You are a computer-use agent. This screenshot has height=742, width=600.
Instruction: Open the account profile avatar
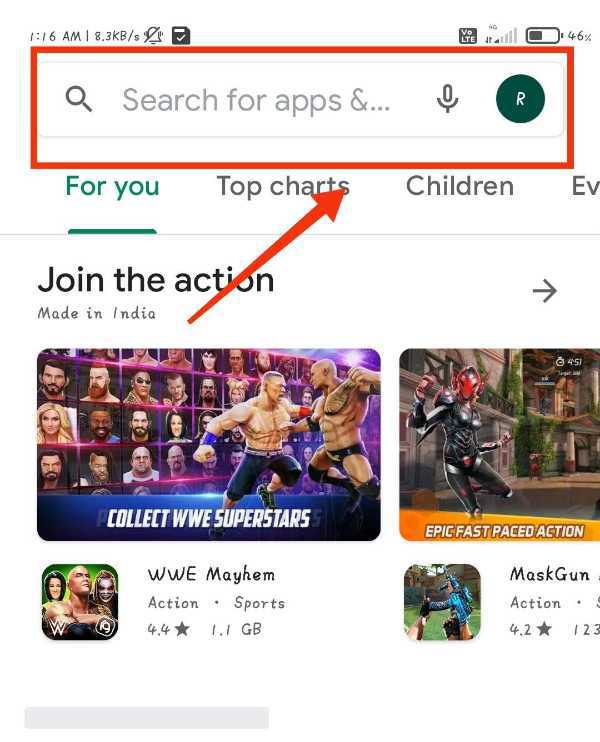pos(520,99)
